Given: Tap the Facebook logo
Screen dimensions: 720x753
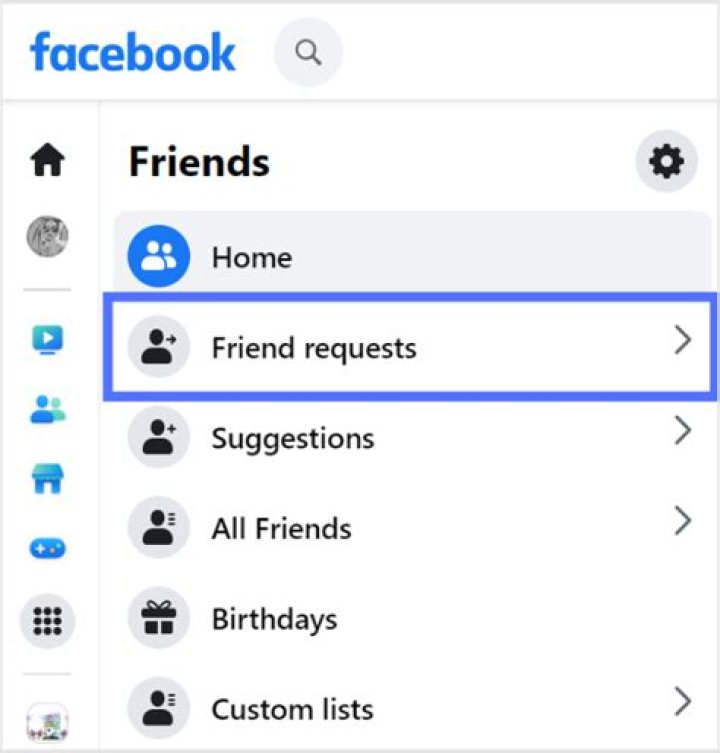Looking at the screenshot, I should [133, 52].
